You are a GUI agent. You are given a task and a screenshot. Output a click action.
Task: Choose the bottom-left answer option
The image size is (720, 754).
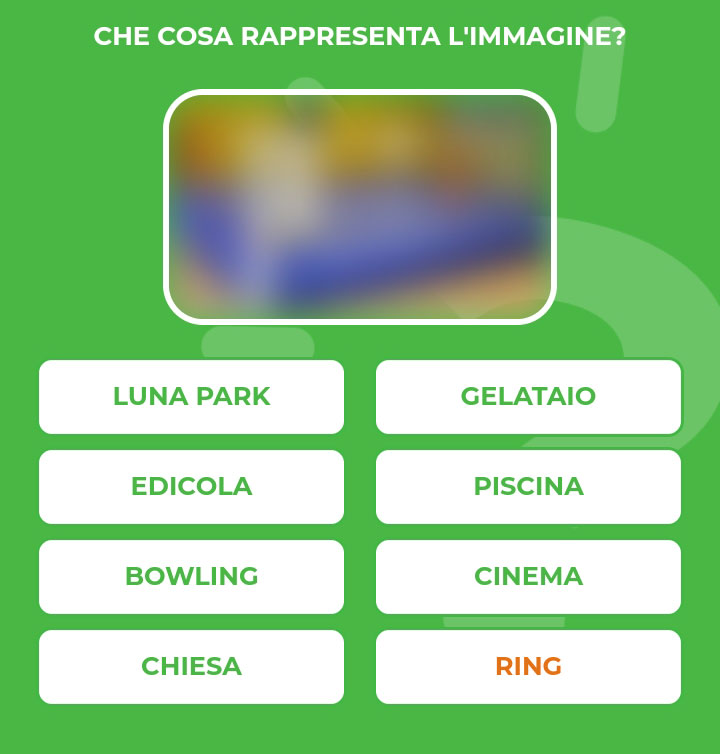[x=191, y=666]
